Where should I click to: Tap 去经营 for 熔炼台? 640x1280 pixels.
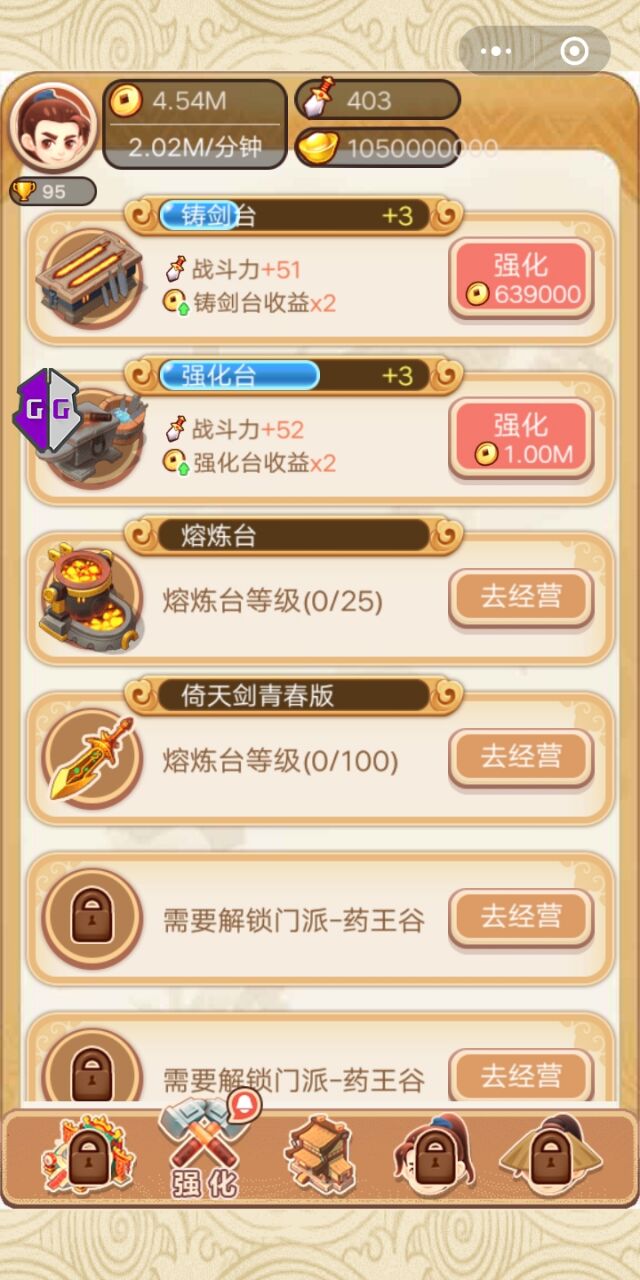point(521,598)
